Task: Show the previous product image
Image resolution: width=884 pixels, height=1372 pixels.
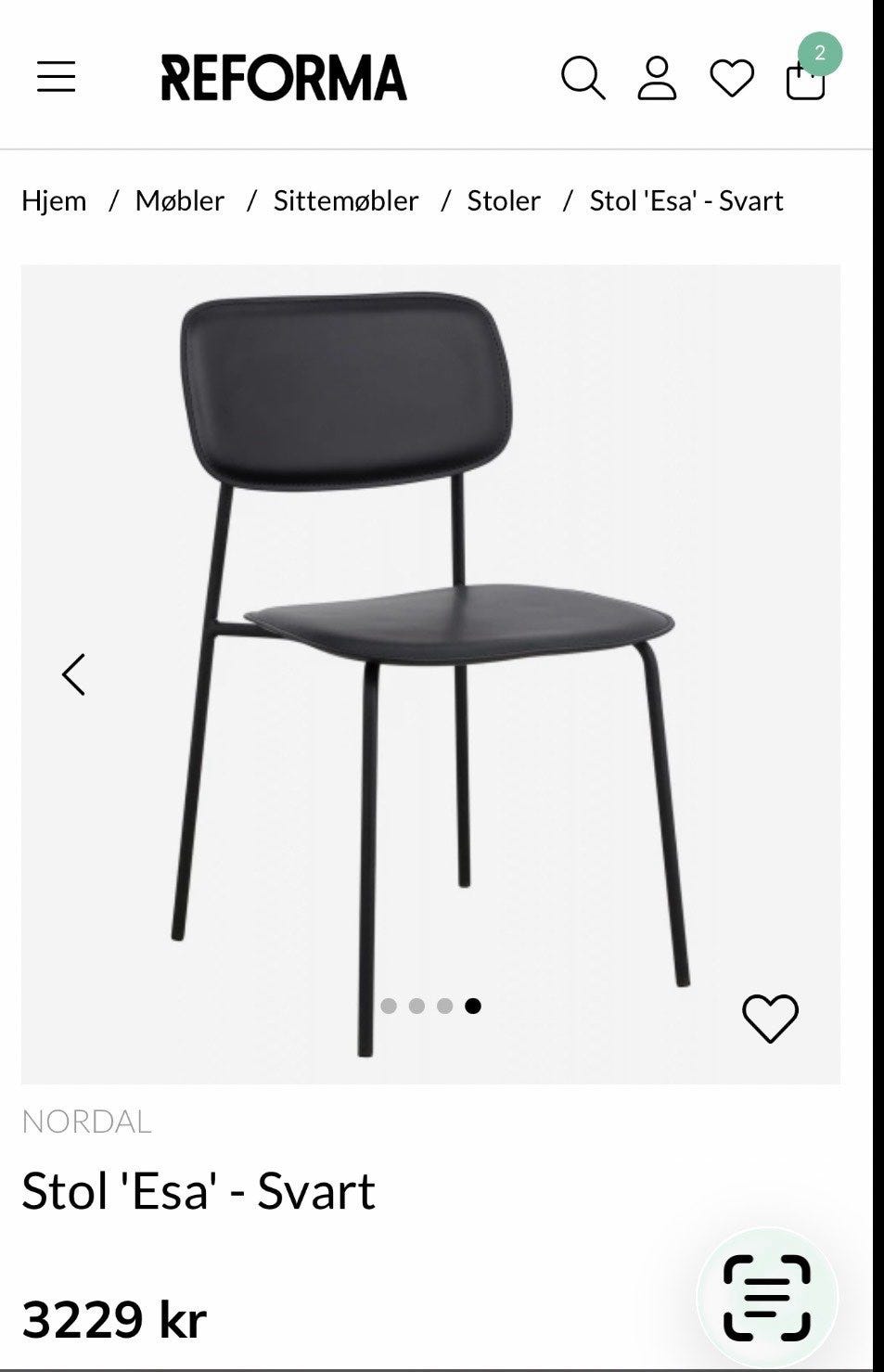Action: click(73, 674)
